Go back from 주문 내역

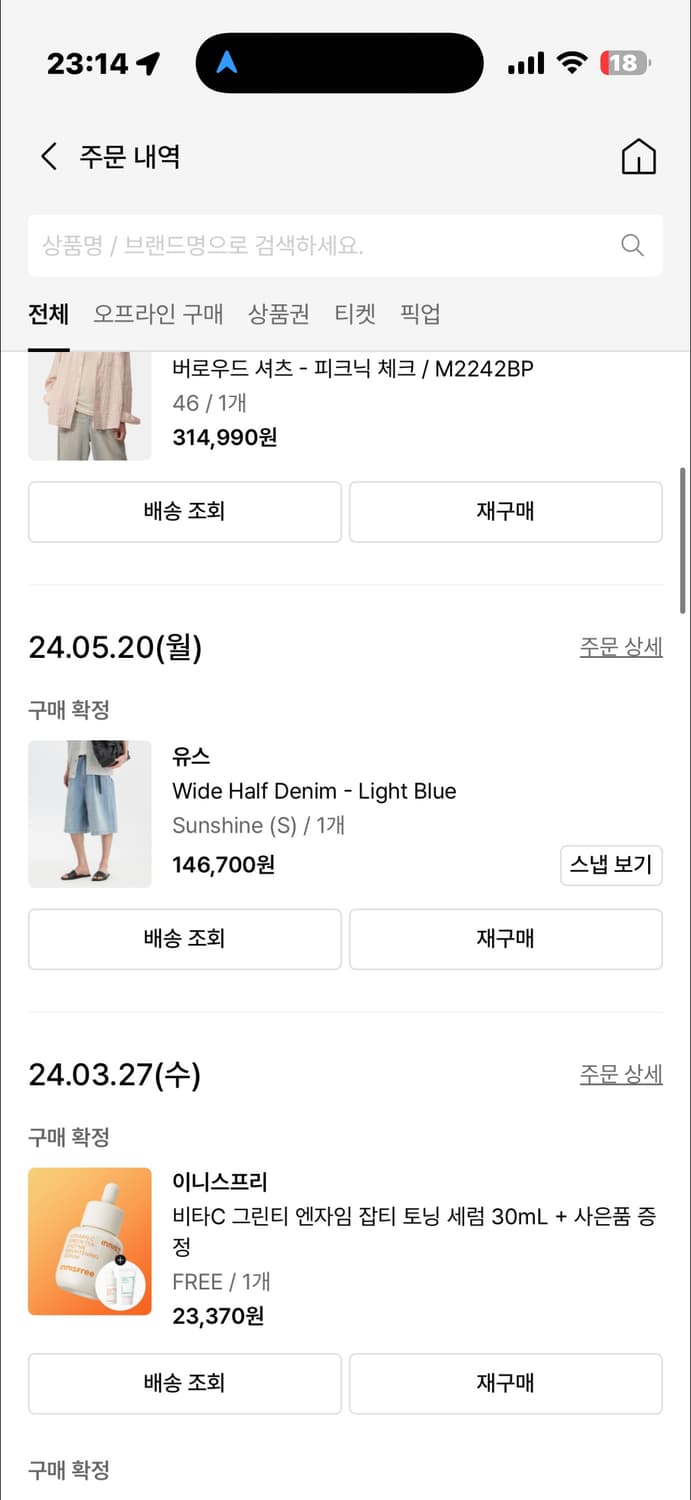coord(48,156)
